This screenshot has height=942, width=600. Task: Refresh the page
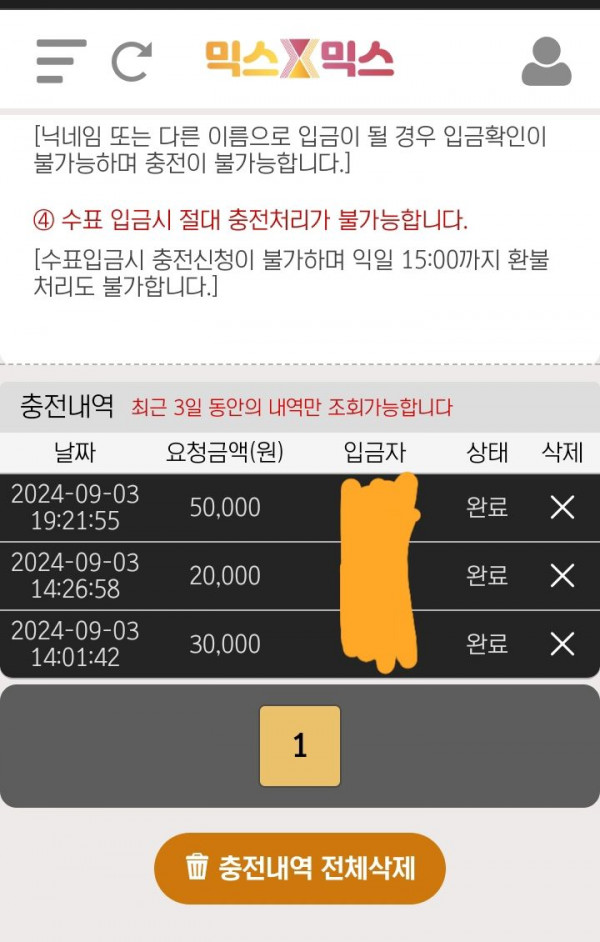(x=131, y=61)
